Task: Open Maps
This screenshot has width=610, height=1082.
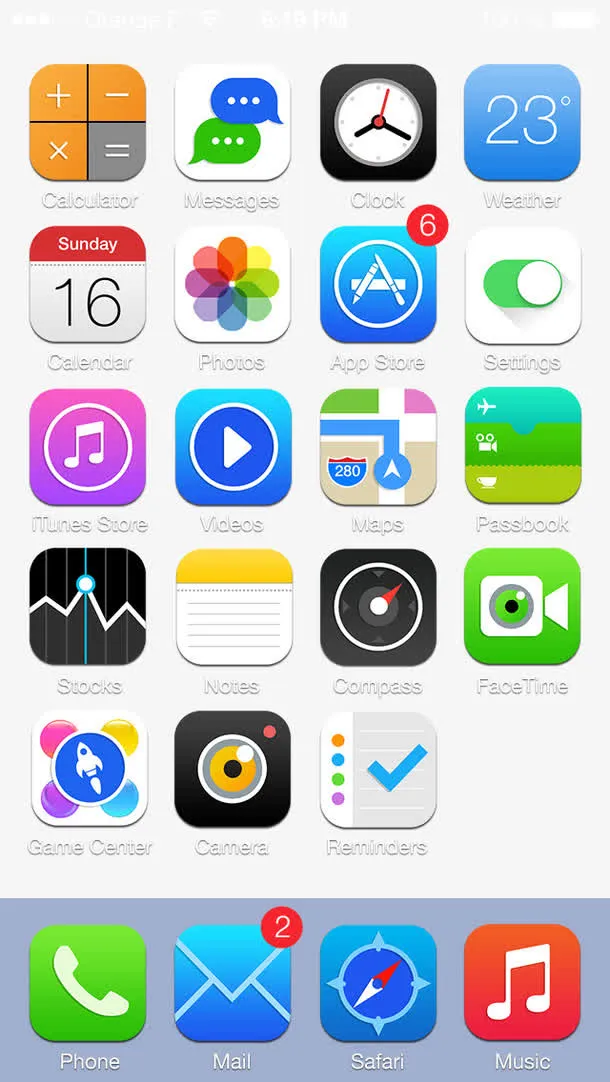Action: pos(378,446)
